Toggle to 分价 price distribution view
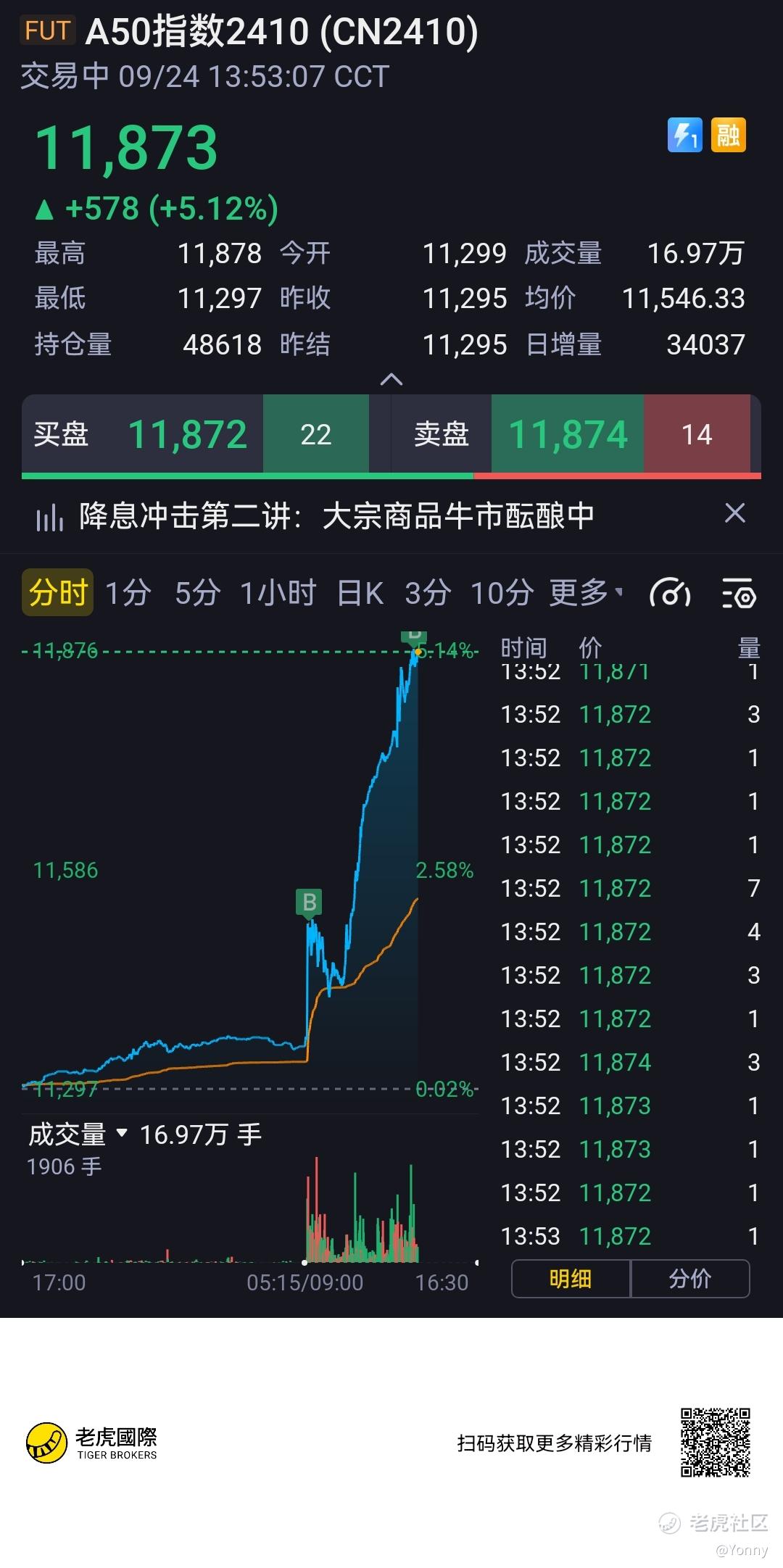Image resolution: width=783 pixels, height=1568 pixels. pos(690,1279)
